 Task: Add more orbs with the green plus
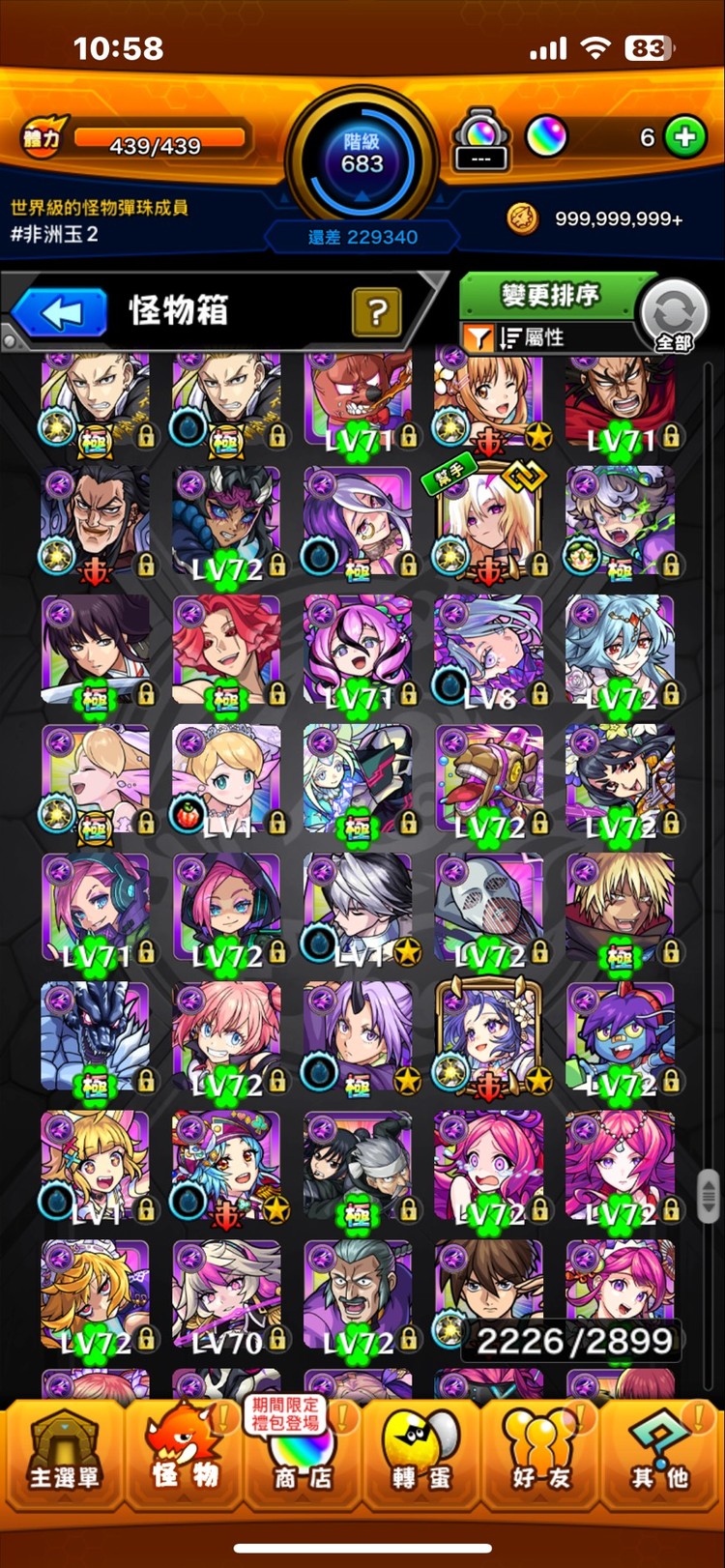point(685,138)
